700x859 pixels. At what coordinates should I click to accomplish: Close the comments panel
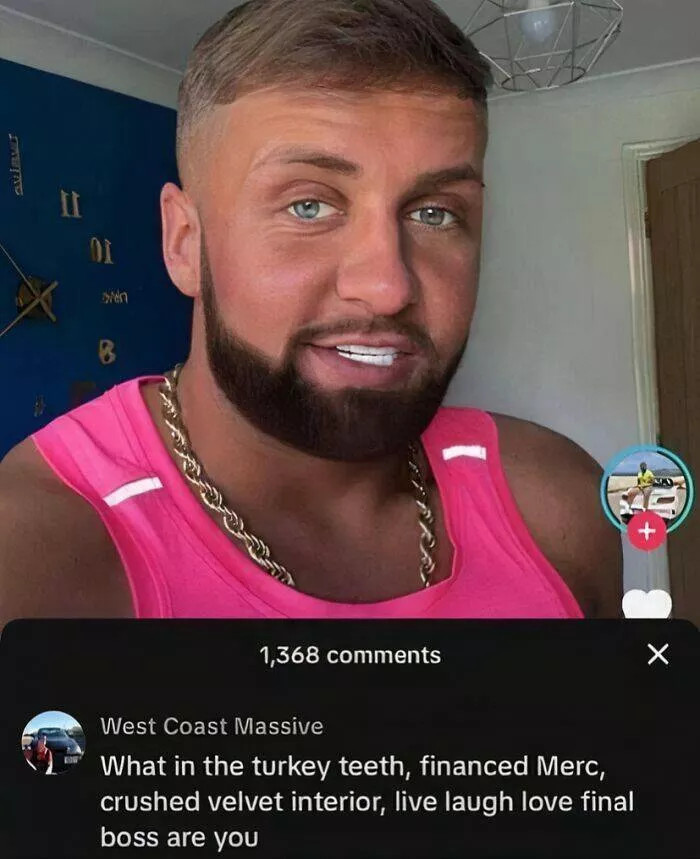click(657, 655)
